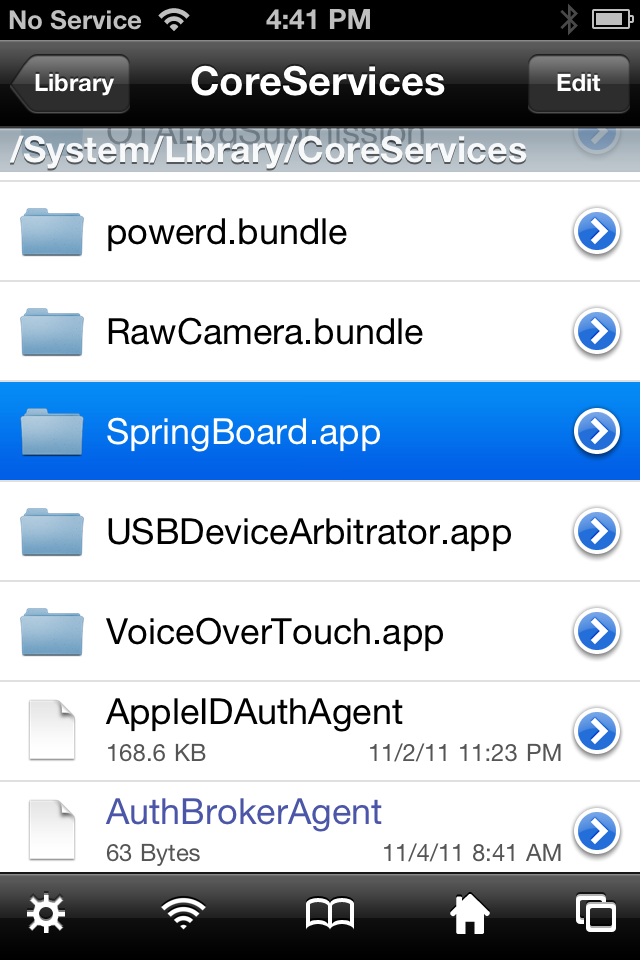Go back to the Library folder
The width and height of the screenshot is (640, 960).
(x=72, y=83)
